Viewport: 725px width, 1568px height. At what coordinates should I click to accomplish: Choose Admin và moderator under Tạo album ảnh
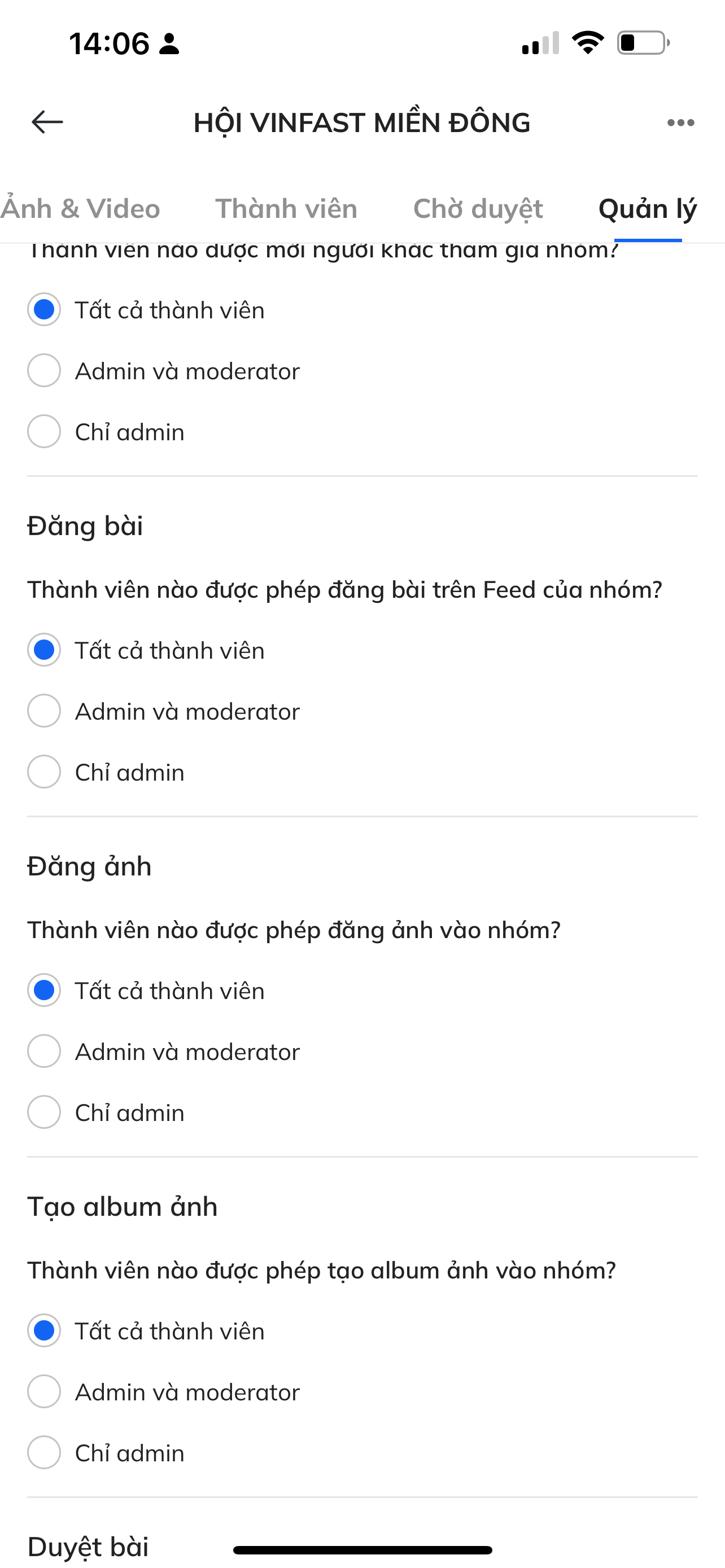[x=44, y=1391]
